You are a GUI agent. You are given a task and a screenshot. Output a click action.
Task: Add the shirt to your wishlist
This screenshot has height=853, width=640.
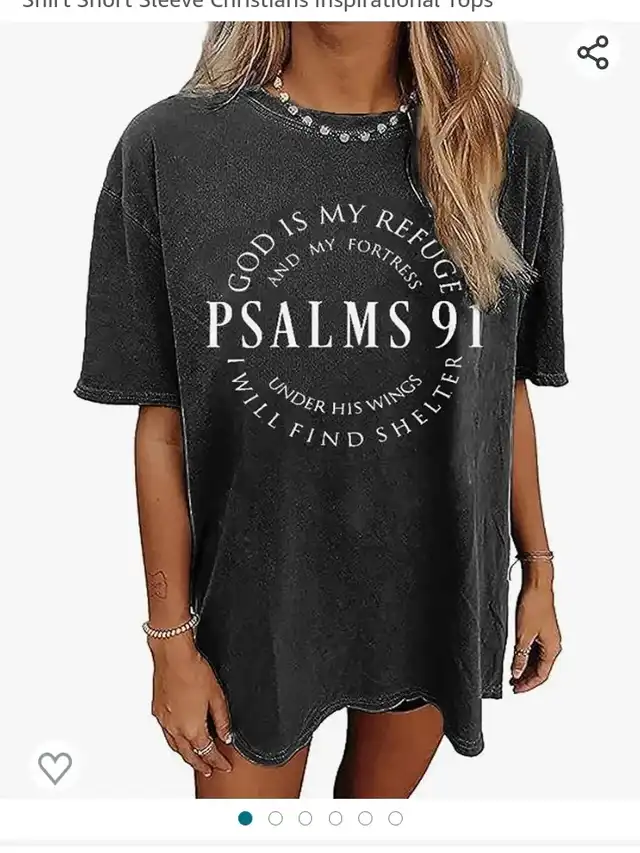(x=55, y=767)
